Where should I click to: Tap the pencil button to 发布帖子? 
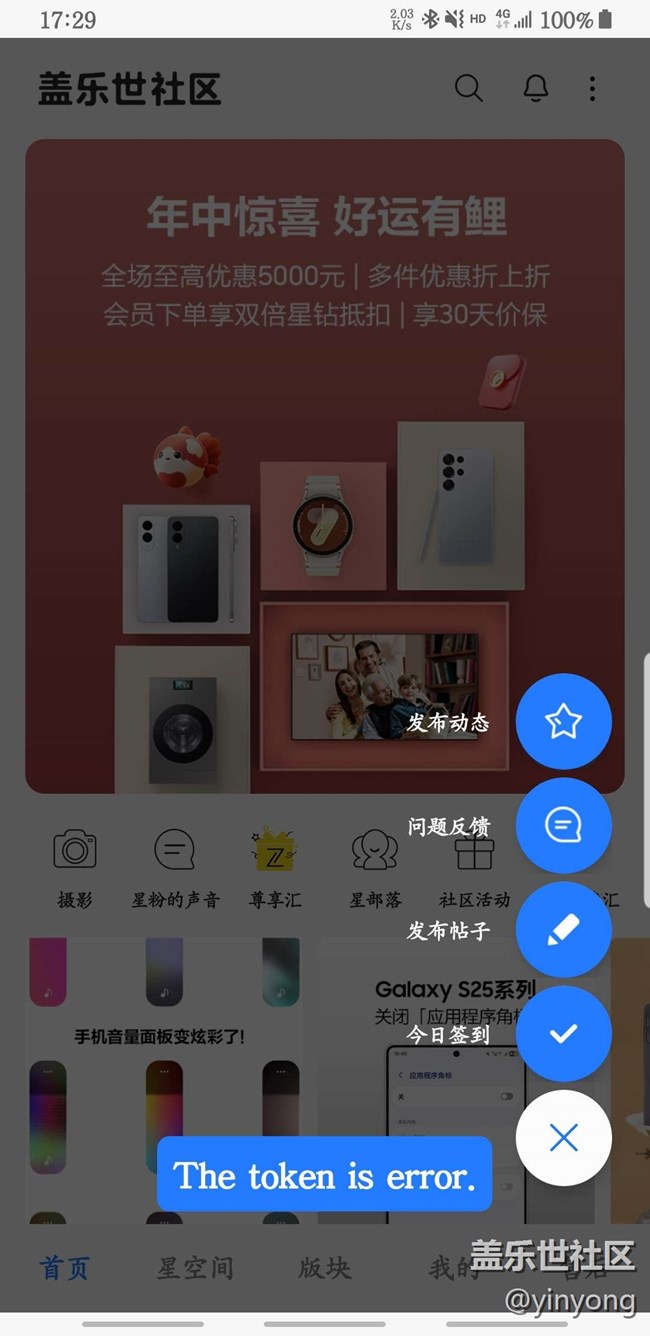click(563, 929)
